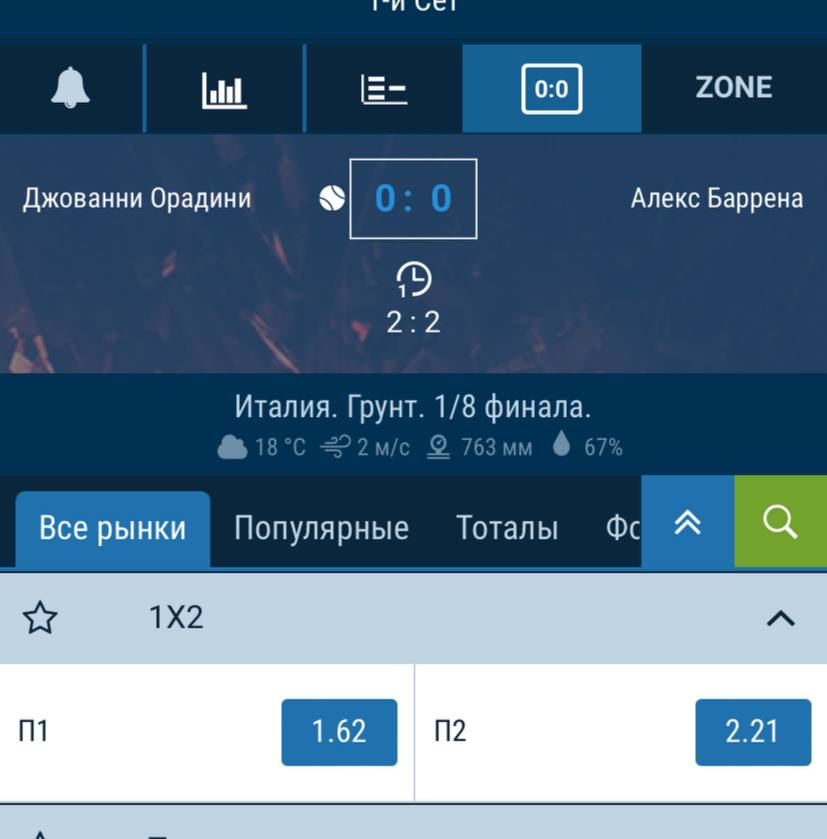The image size is (827, 839).
Task: Bet on П2 at odds 2.21
Action: [x=752, y=732]
